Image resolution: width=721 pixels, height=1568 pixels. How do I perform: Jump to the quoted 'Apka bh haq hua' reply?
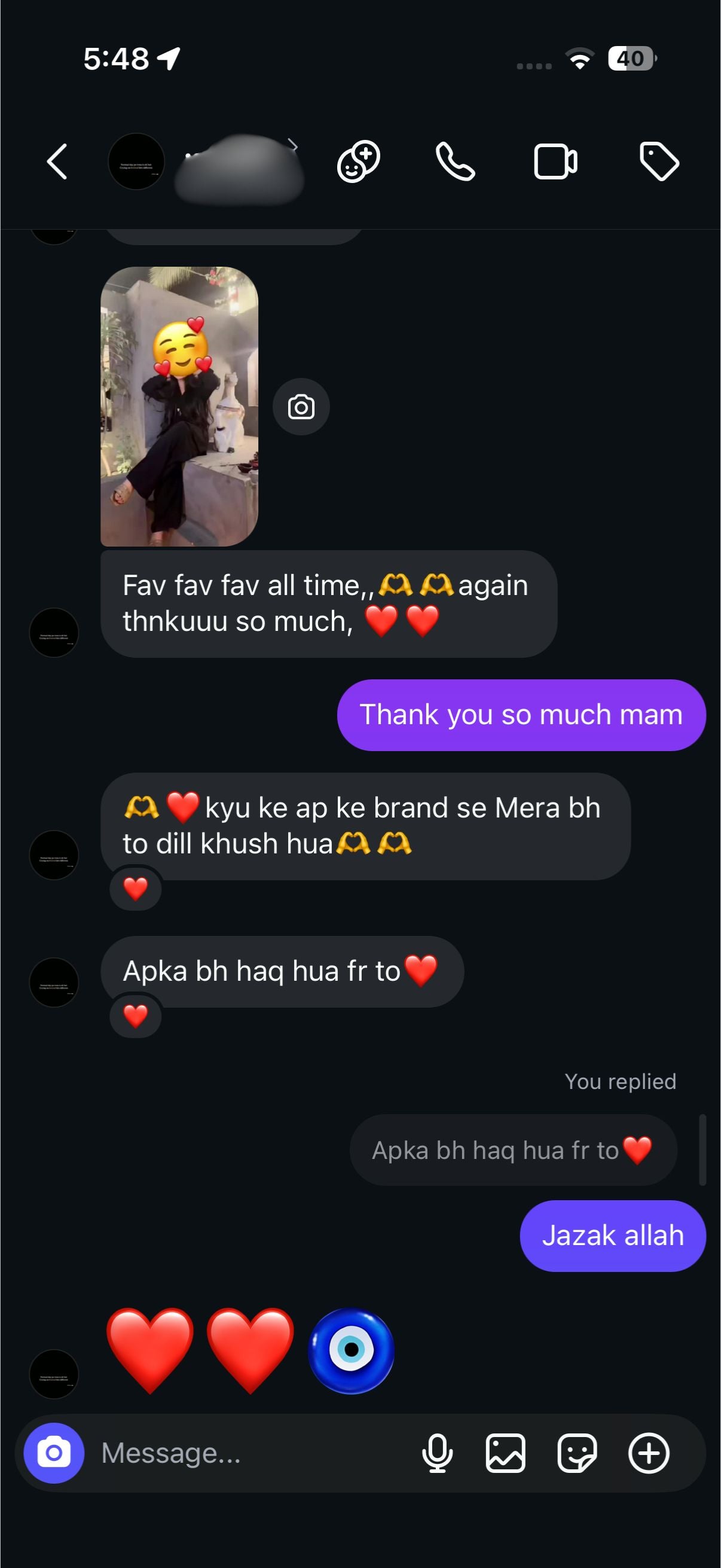pyautogui.click(x=512, y=1150)
